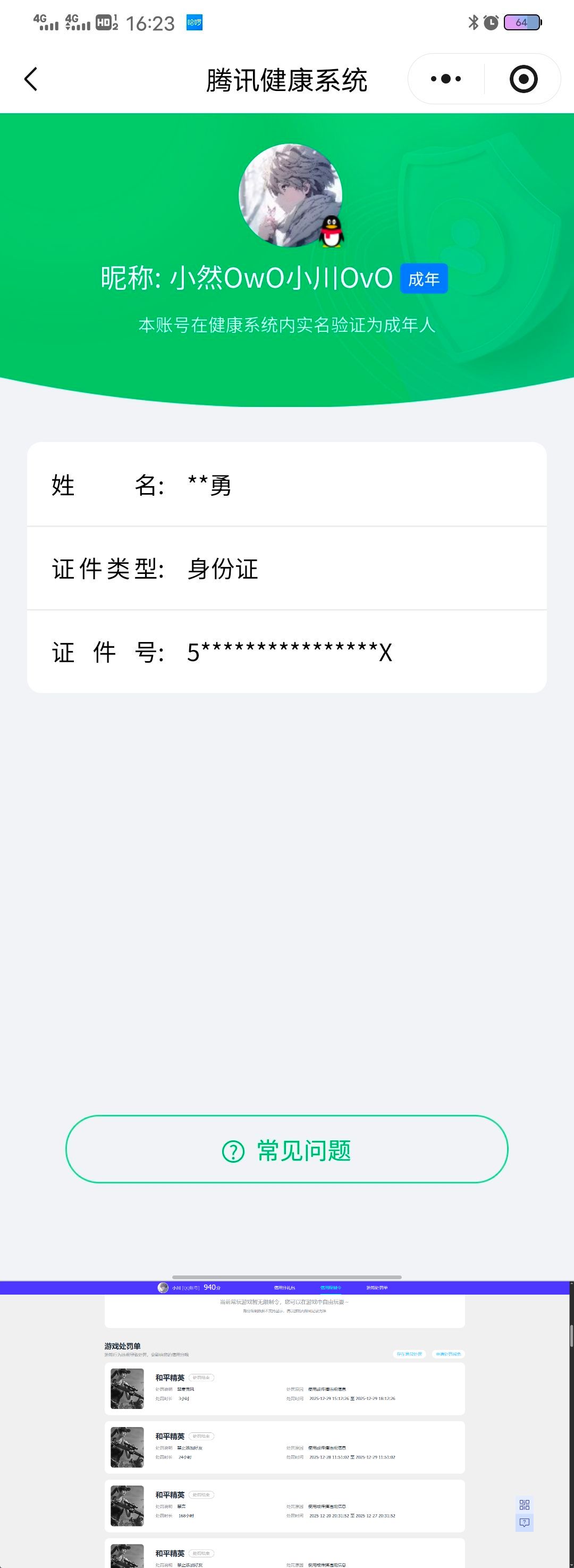The width and height of the screenshot is (574, 1568).
Task: Switch to the 游戏处罚单 tab
Action: click(377, 1288)
